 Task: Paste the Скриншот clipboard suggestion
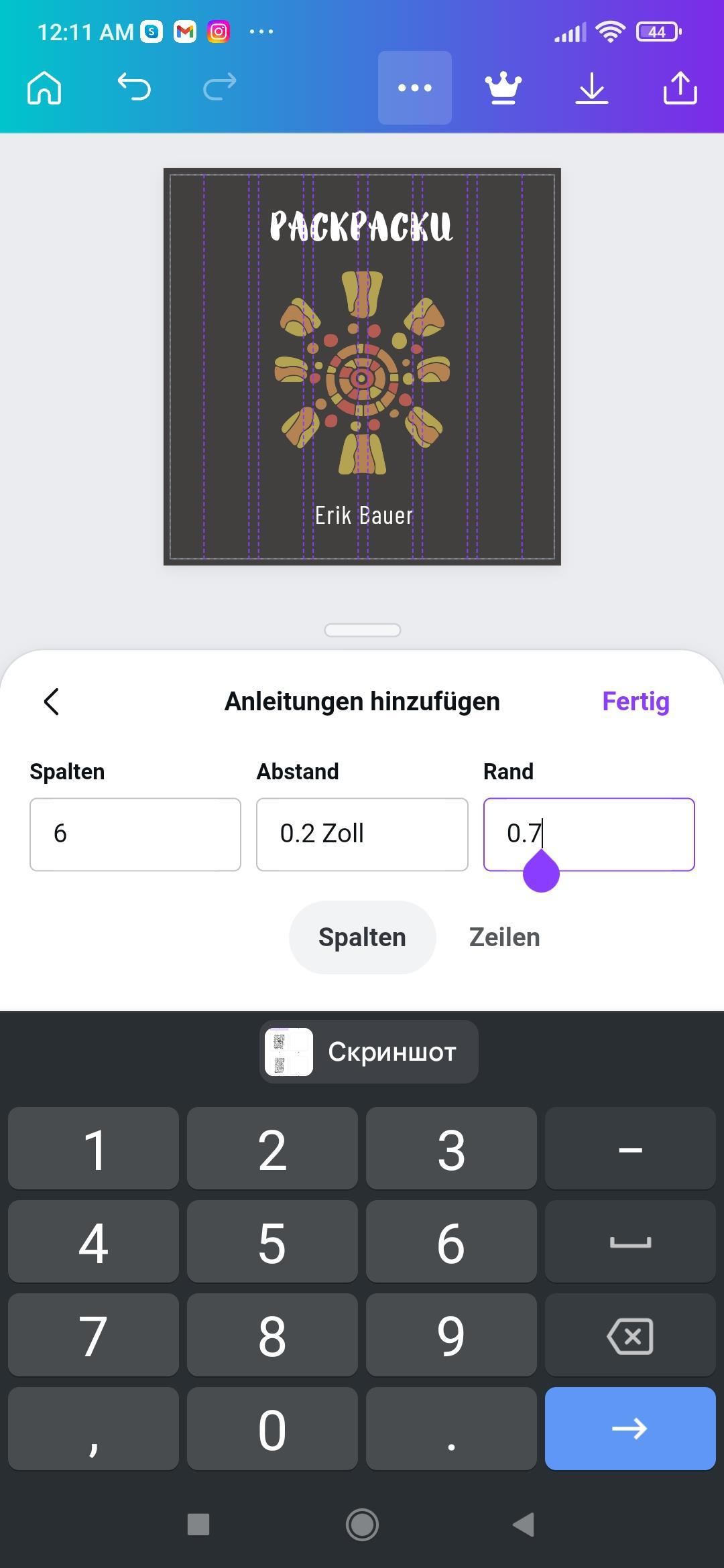[369, 1052]
